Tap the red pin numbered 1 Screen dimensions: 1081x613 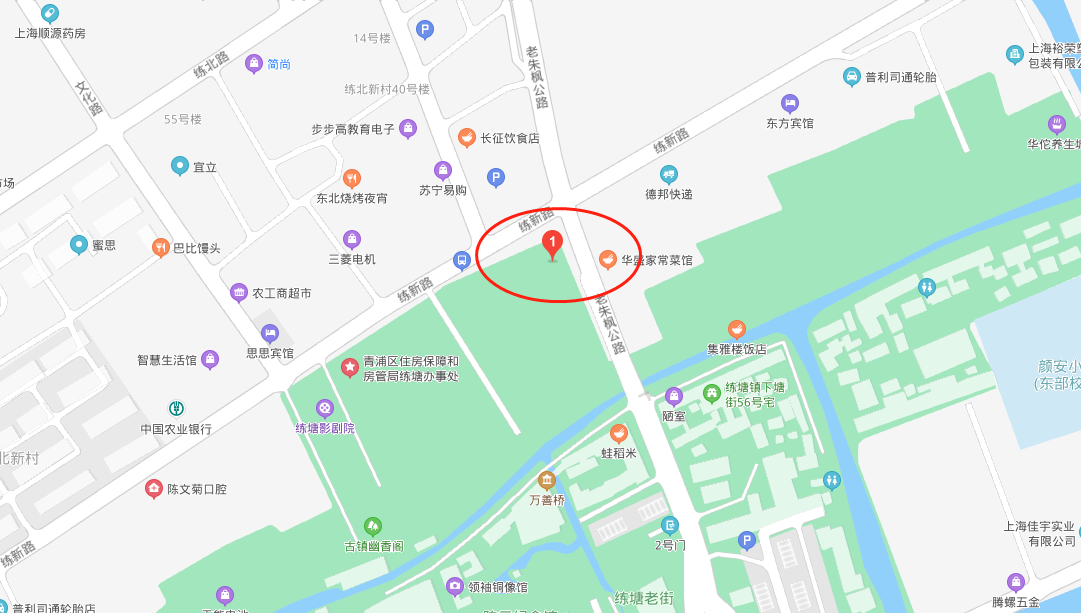(551, 243)
